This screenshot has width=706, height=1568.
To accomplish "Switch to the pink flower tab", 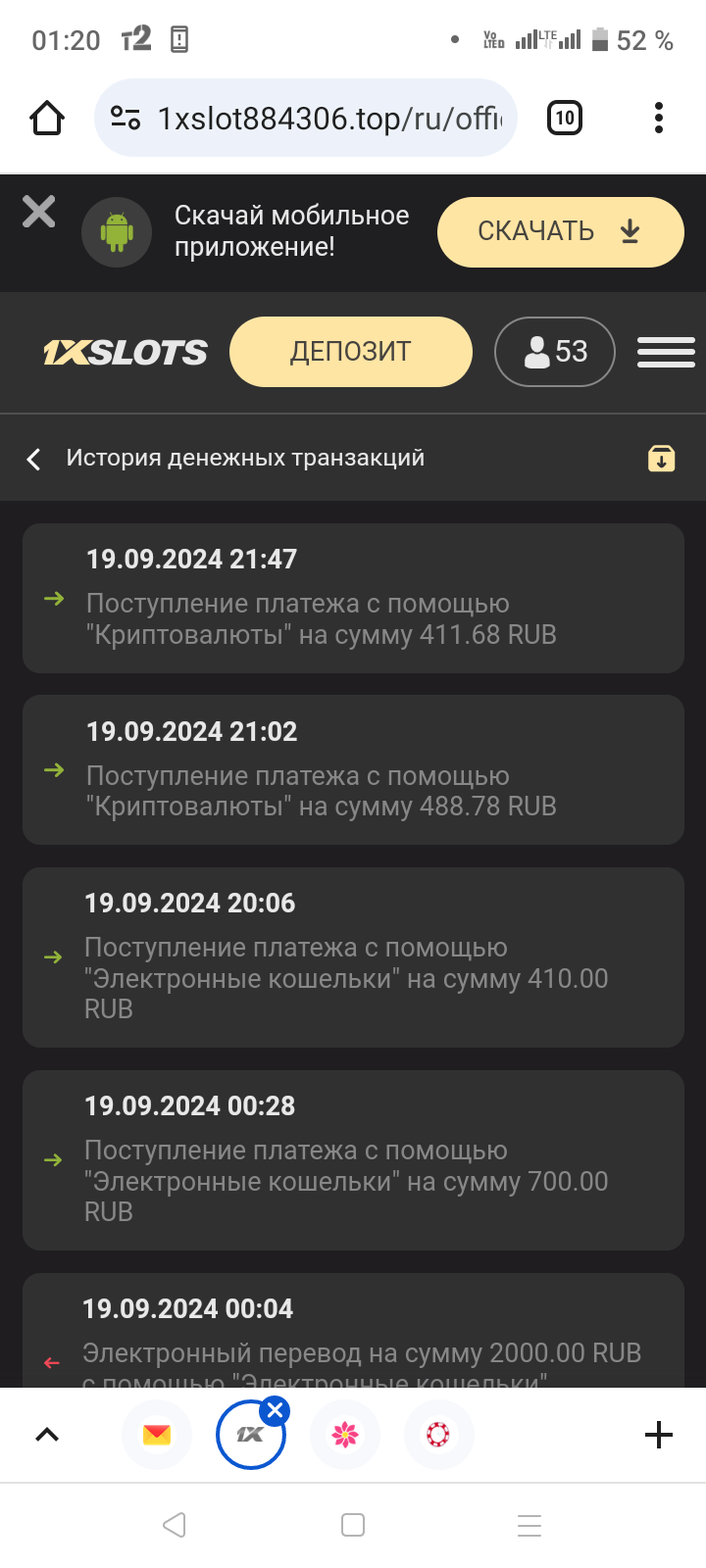I will (345, 1435).
